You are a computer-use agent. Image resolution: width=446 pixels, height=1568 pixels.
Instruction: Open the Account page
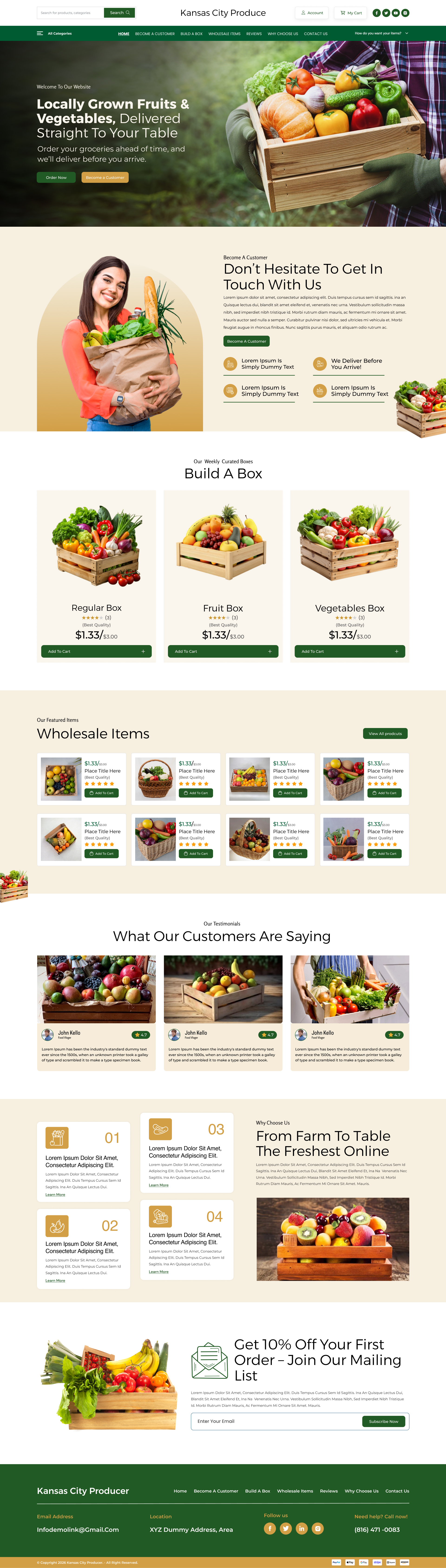tap(312, 13)
